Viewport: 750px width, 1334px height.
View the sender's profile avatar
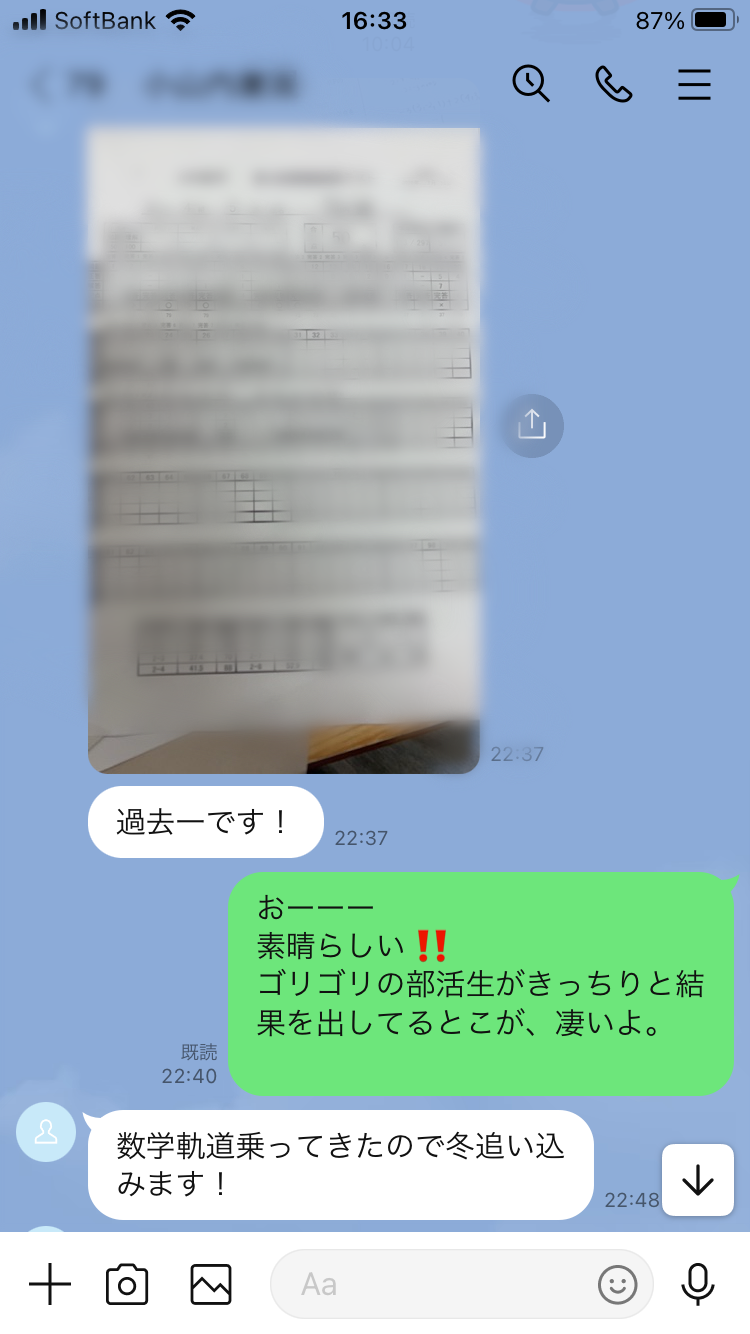(46, 1132)
